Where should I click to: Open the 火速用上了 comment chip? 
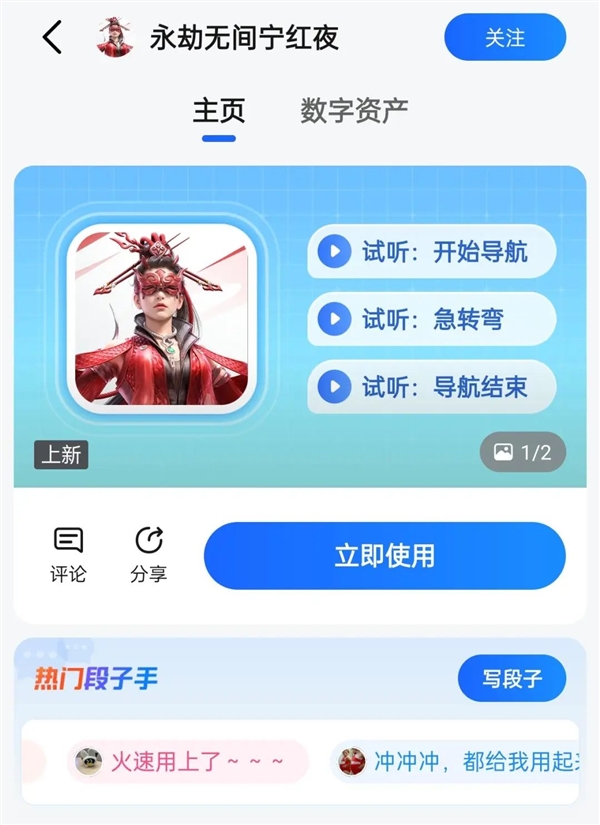tap(188, 762)
